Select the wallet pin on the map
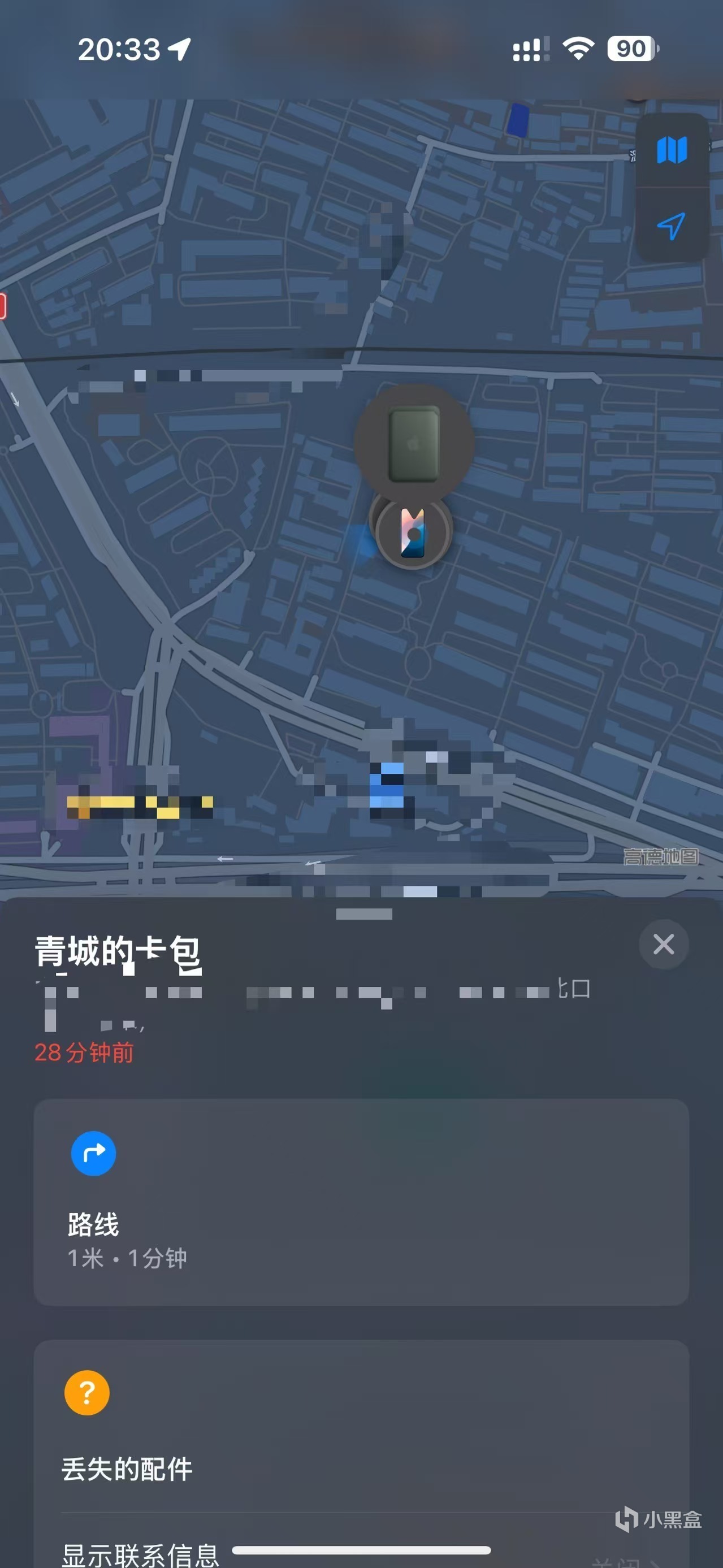 [x=414, y=444]
